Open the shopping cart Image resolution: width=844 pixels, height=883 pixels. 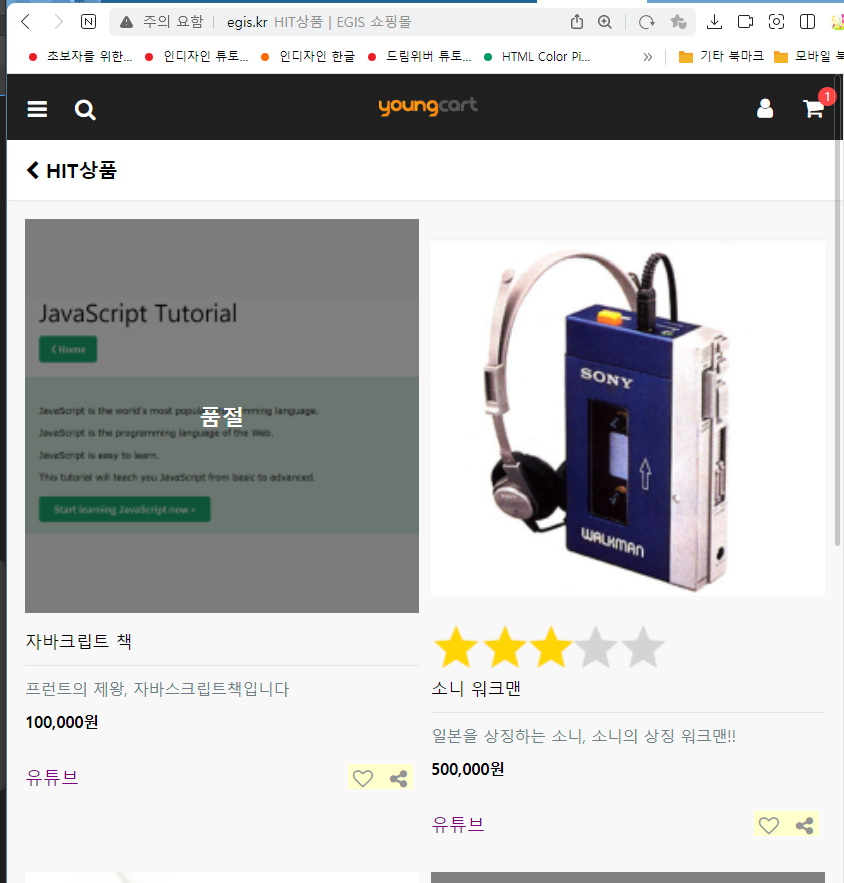(814, 109)
